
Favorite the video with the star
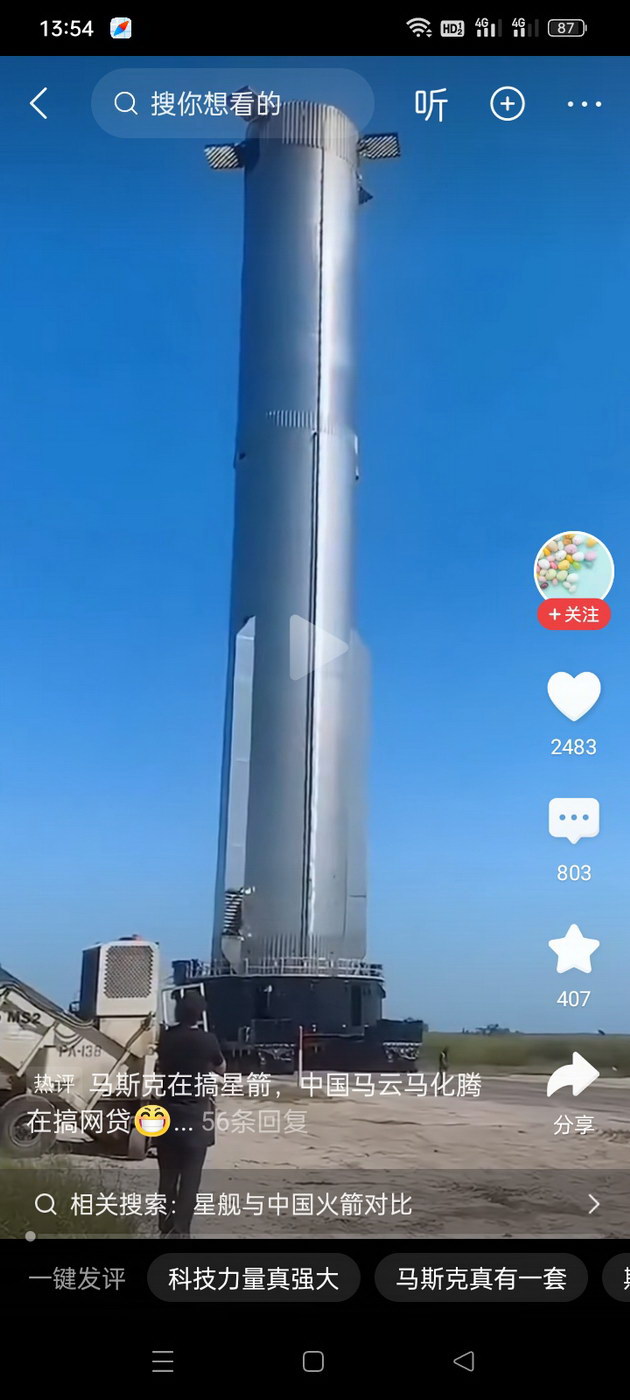574,950
